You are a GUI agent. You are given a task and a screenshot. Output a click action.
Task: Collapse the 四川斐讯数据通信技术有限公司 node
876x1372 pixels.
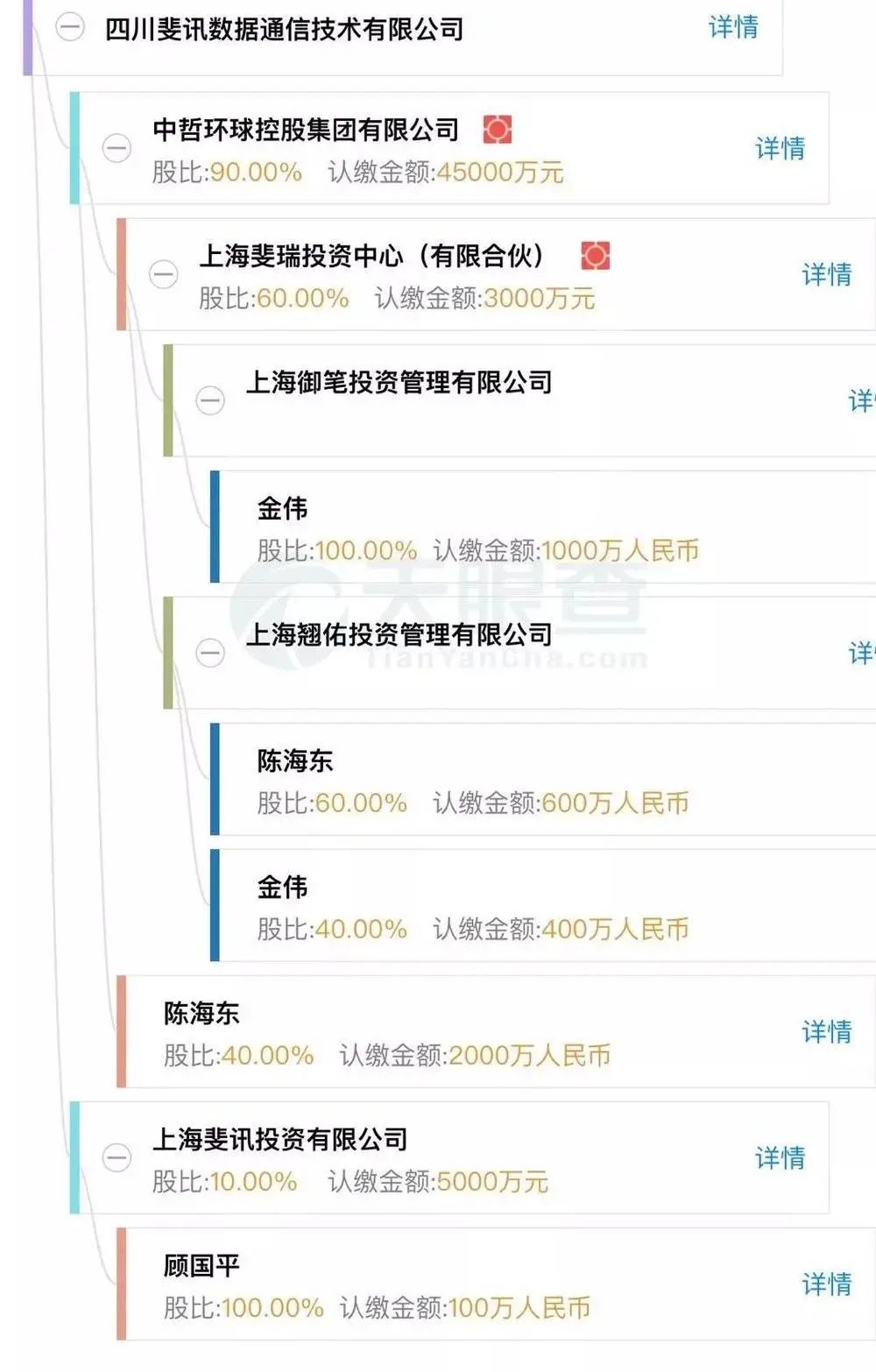coord(70,28)
